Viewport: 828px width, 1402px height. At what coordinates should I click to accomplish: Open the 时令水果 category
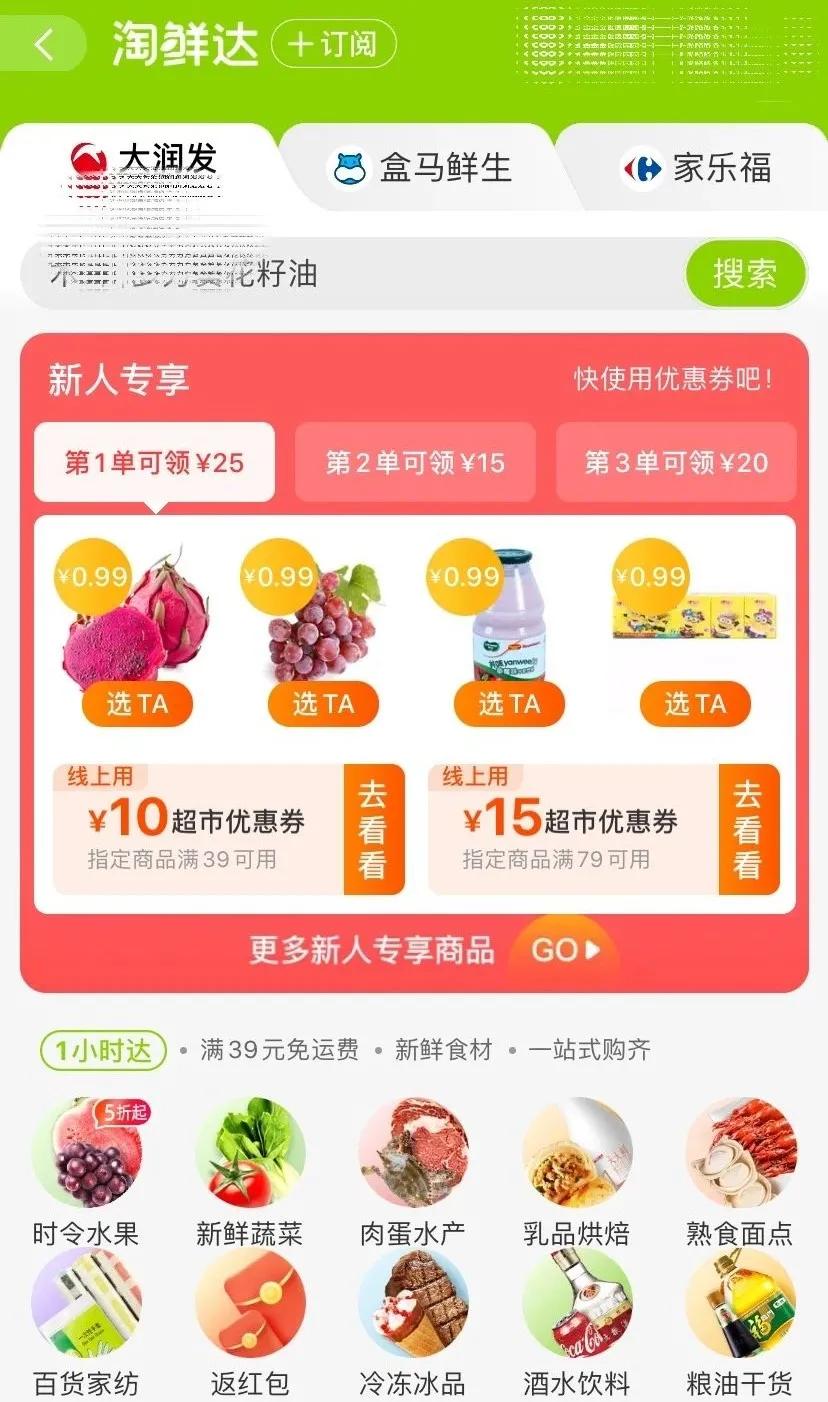[86, 1172]
